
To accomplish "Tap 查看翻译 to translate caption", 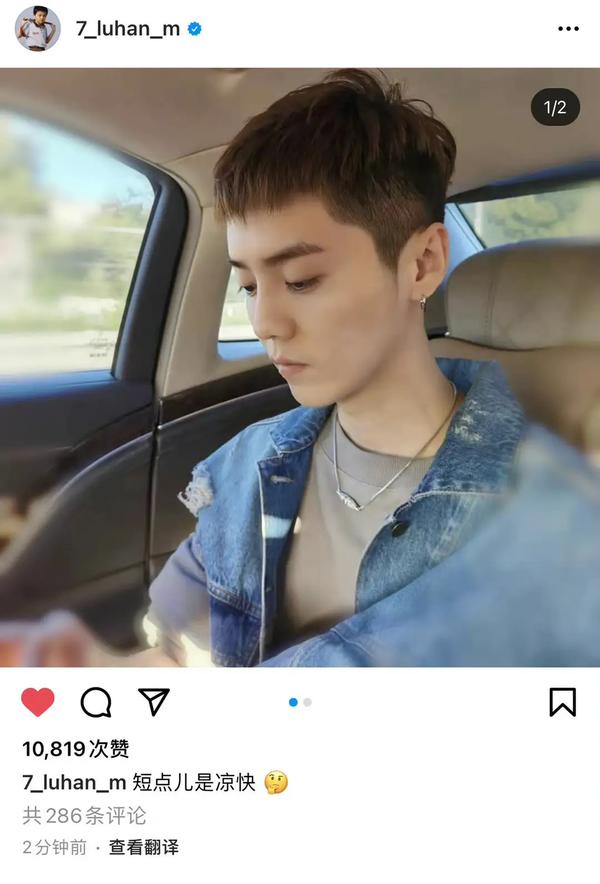I will (x=144, y=847).
